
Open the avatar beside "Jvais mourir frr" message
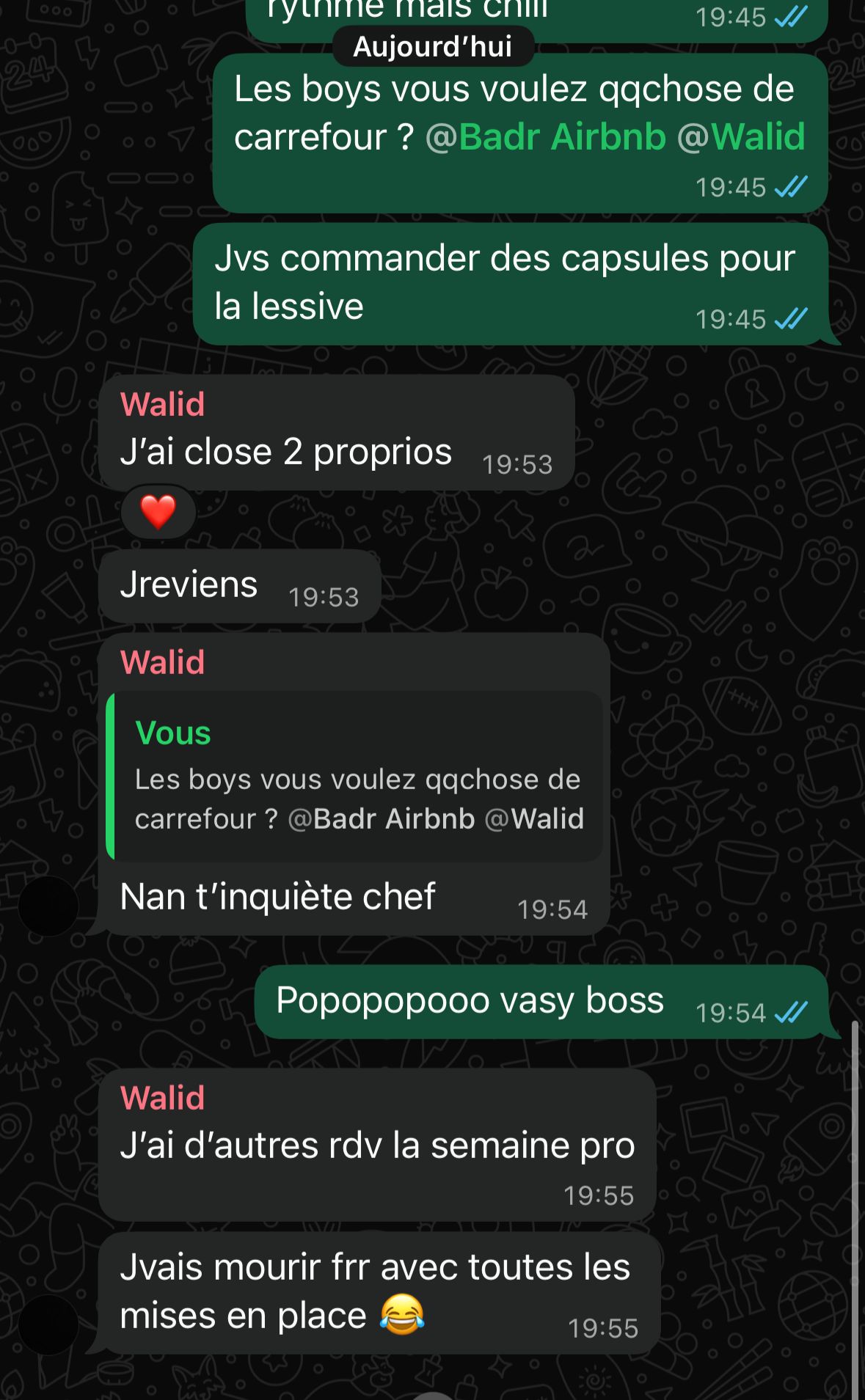(x=48, y=1324)
